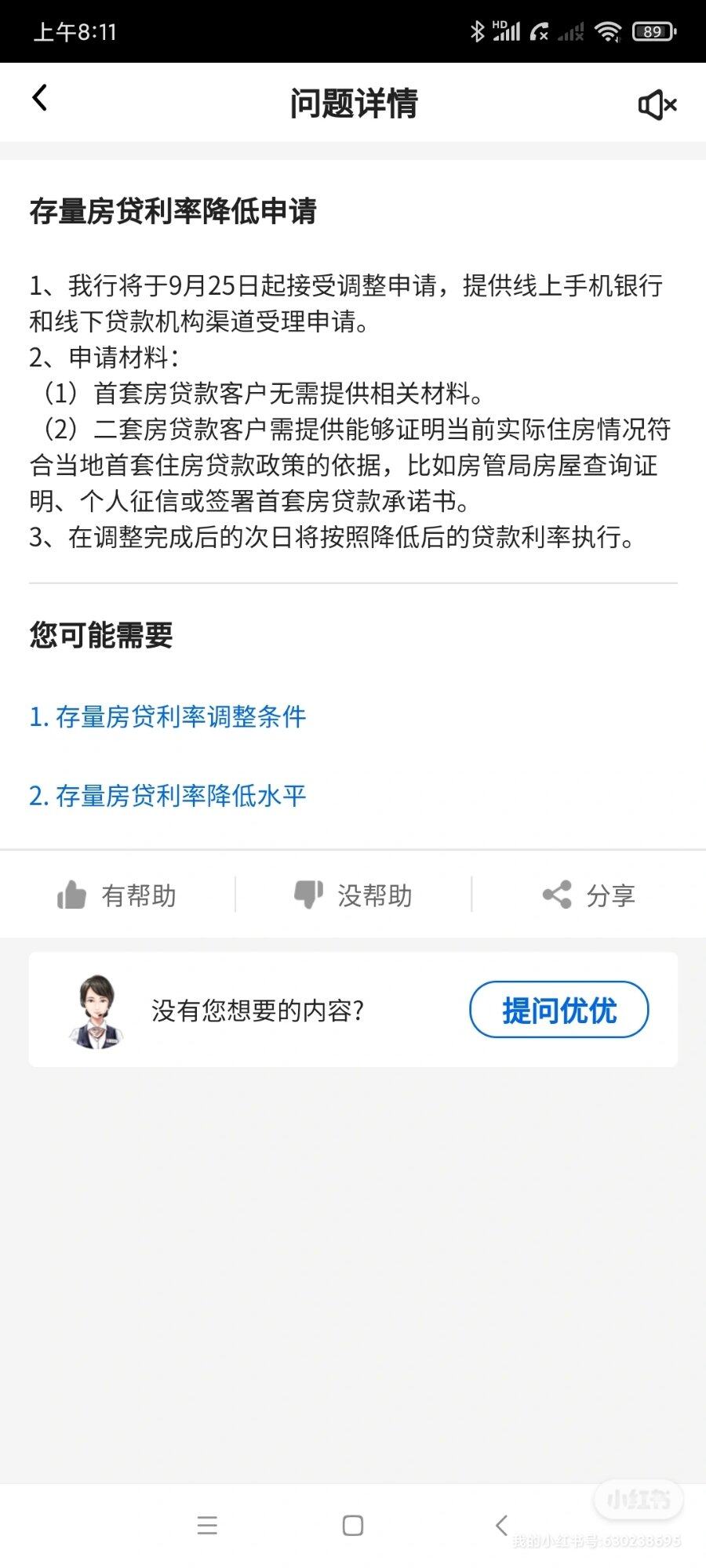Share this answer via 分享
706x1568 pixels.
[589, 895]
